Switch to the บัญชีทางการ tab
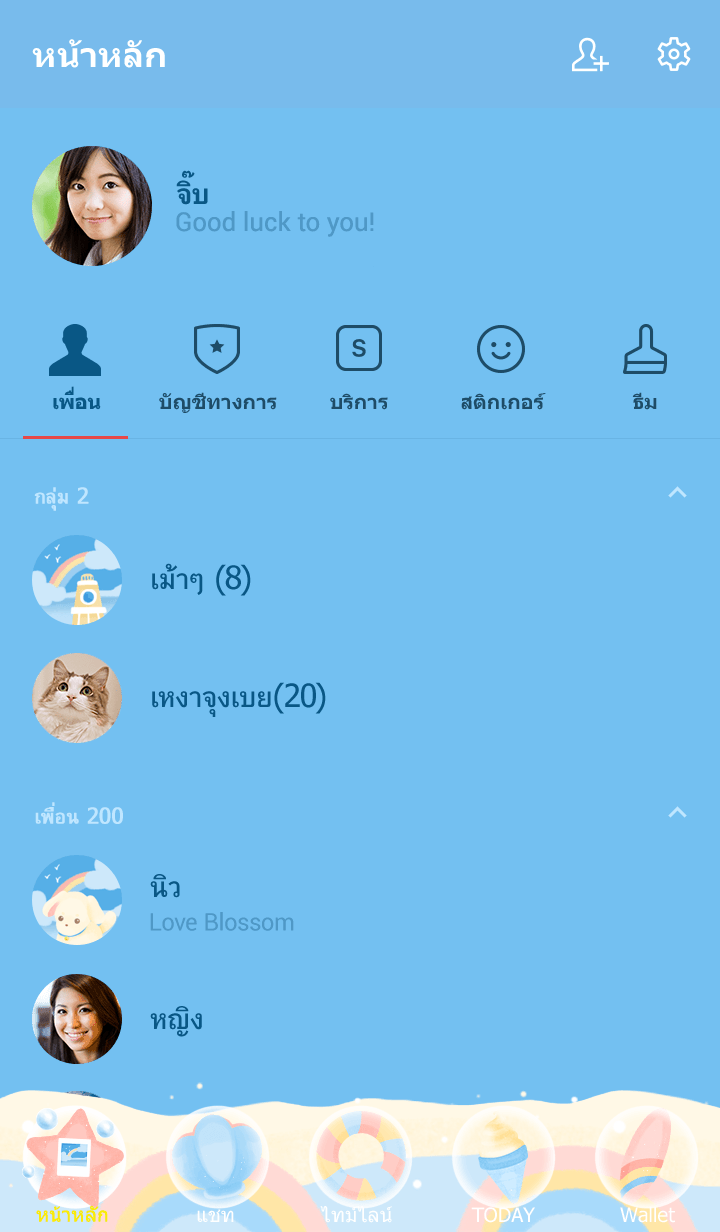This screenshot has width=720, height=1232. 217,370
